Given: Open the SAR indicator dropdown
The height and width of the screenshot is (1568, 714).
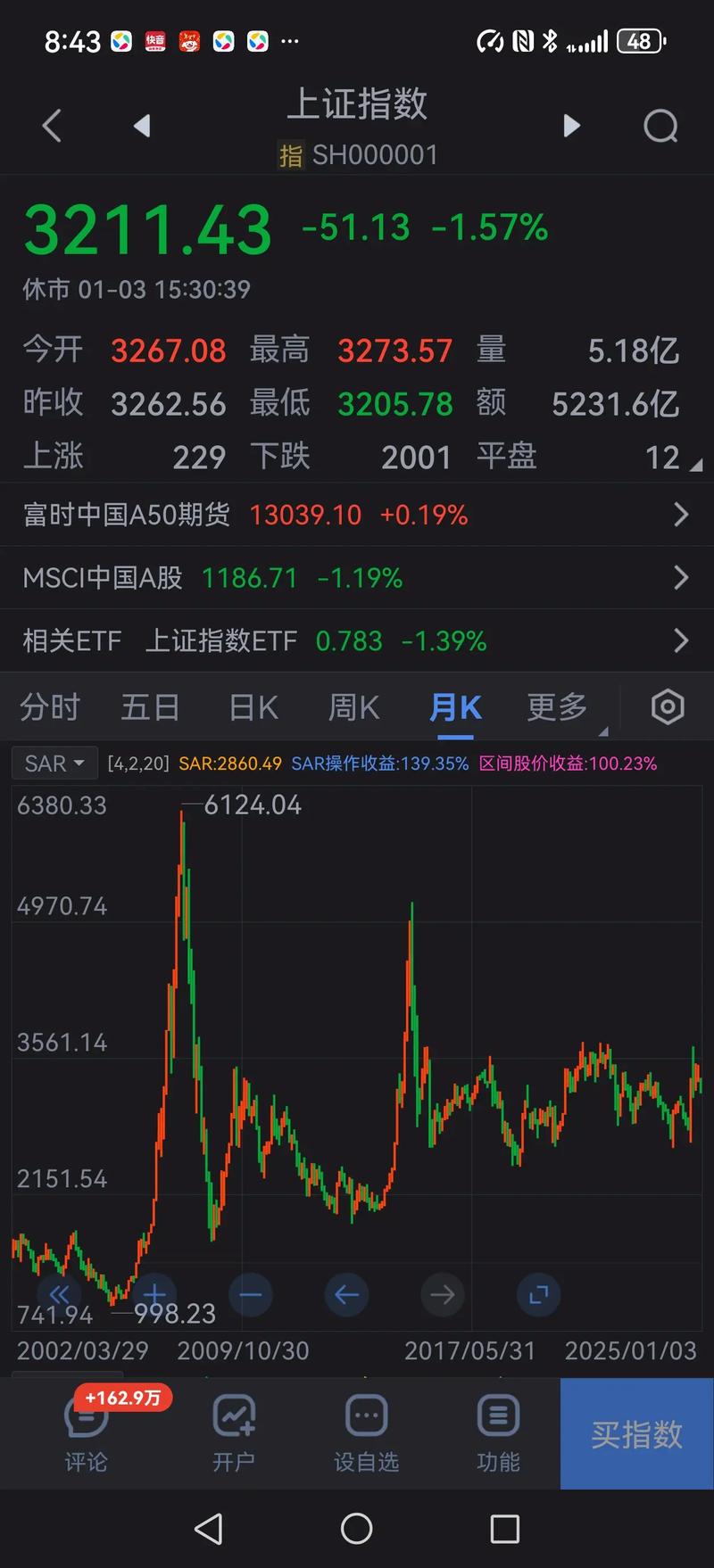Looking at the screenshot, I should pos(54,763).
